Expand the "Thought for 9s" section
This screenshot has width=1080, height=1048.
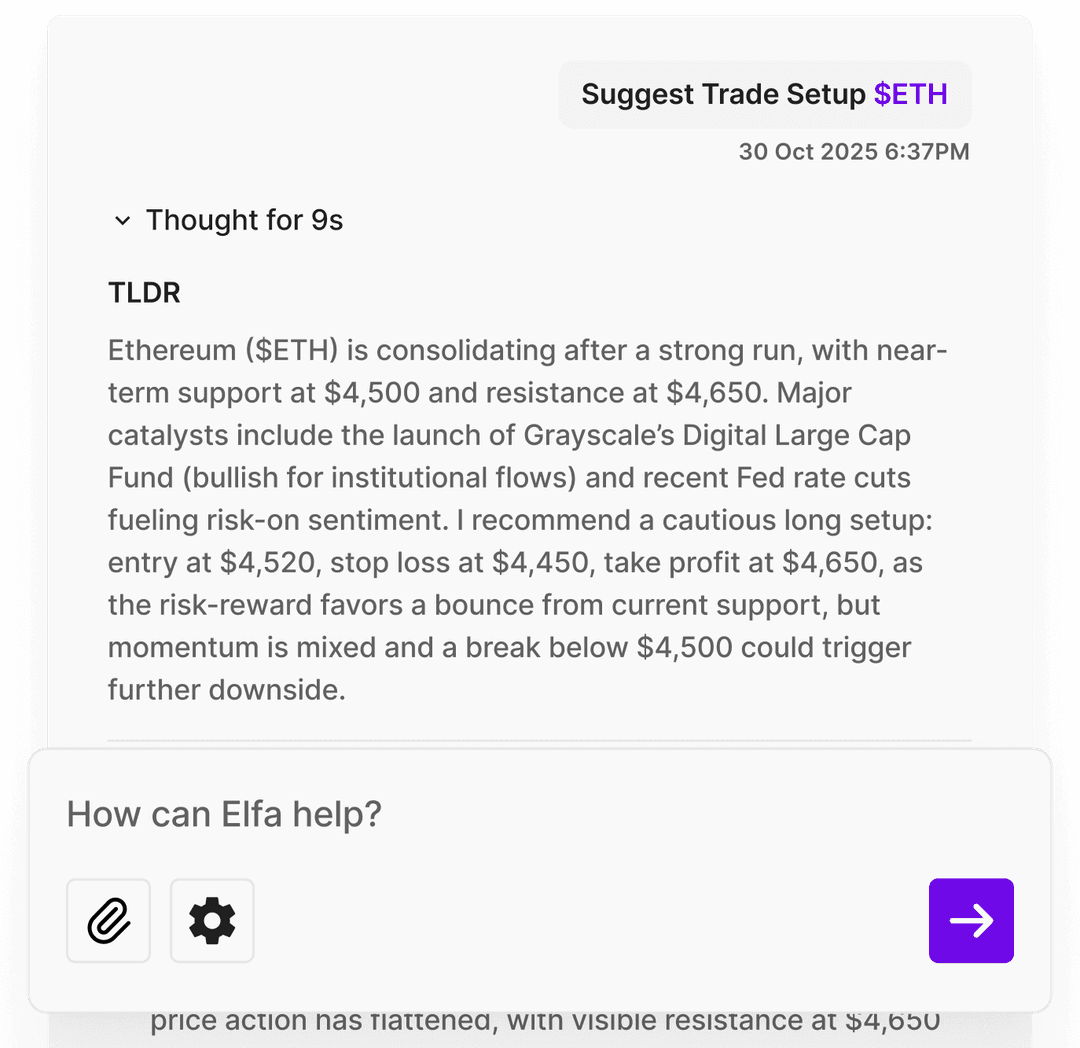coord(228,220)
